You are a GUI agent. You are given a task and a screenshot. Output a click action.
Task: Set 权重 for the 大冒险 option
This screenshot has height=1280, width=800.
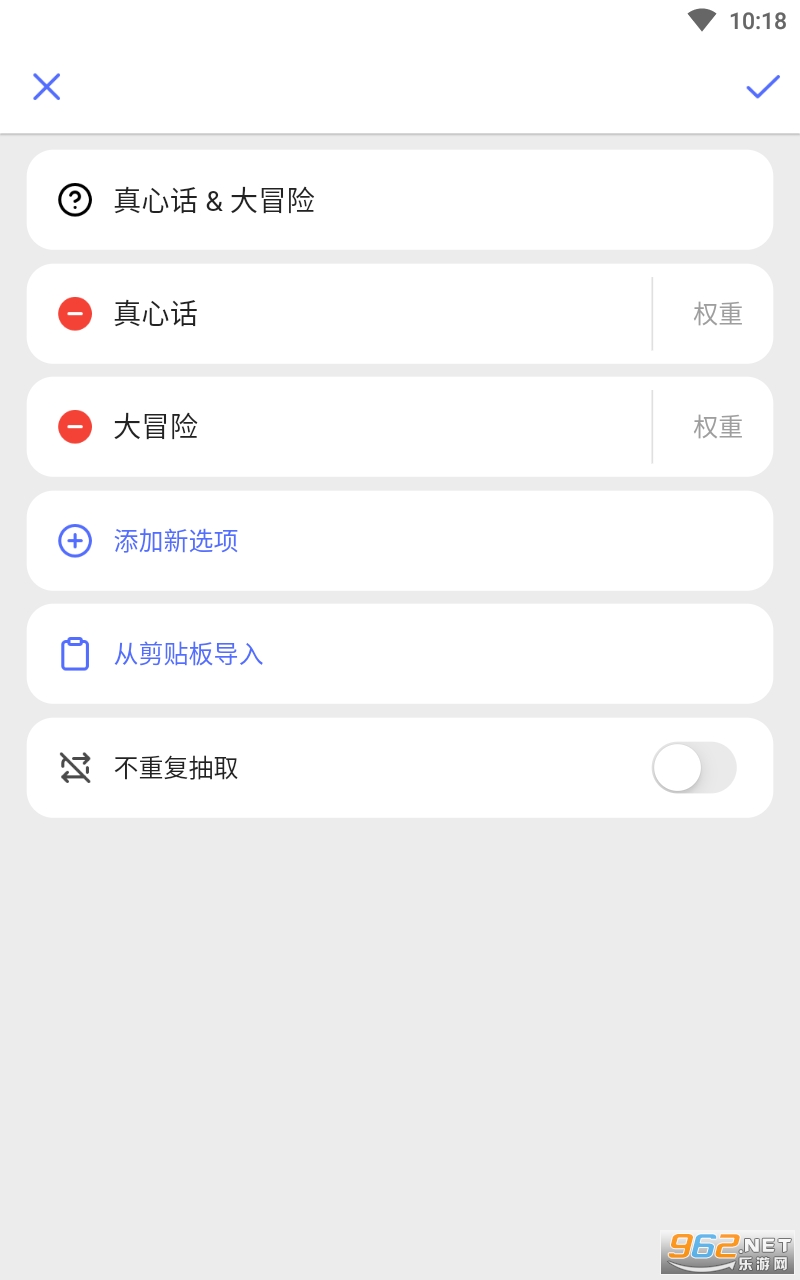717,427
